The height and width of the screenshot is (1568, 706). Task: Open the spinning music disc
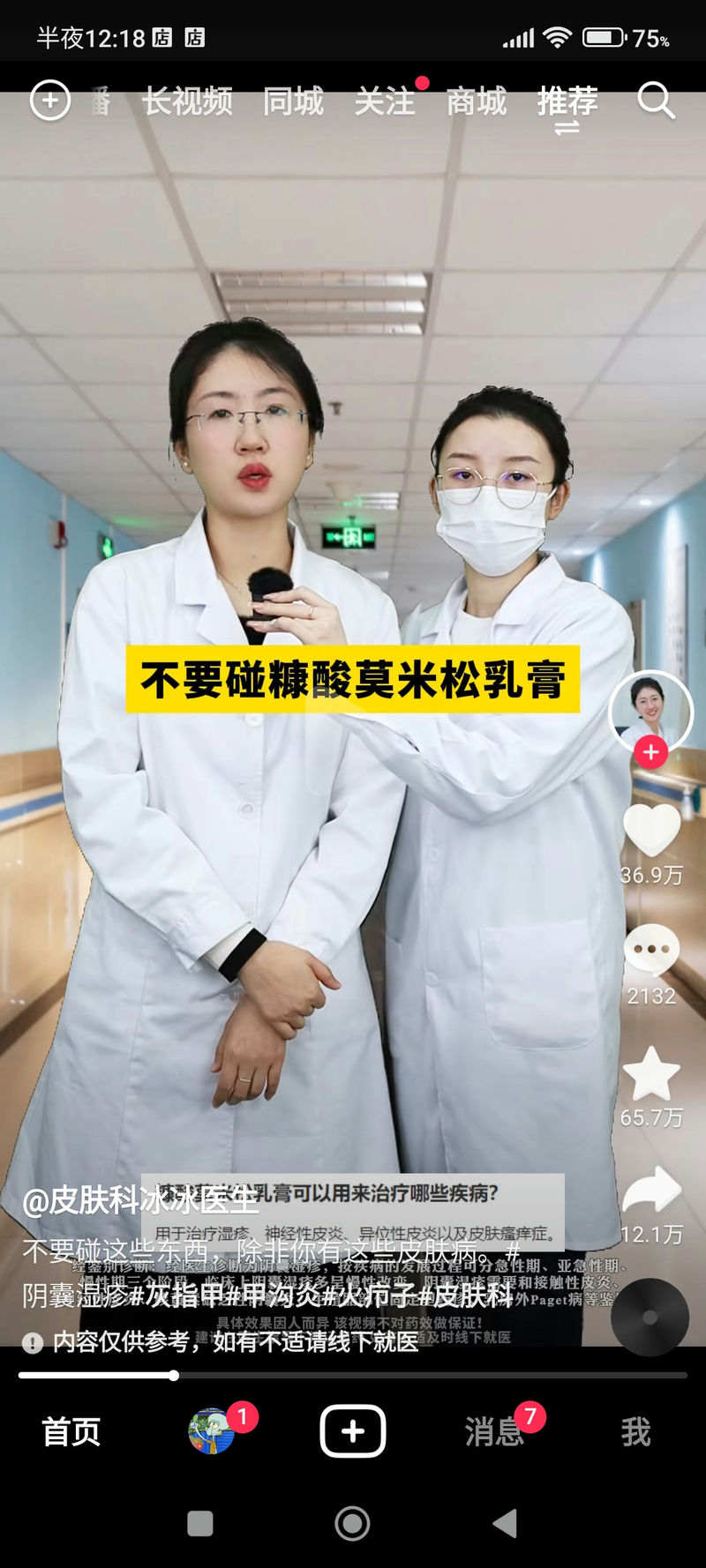(x=650, y=1317)
